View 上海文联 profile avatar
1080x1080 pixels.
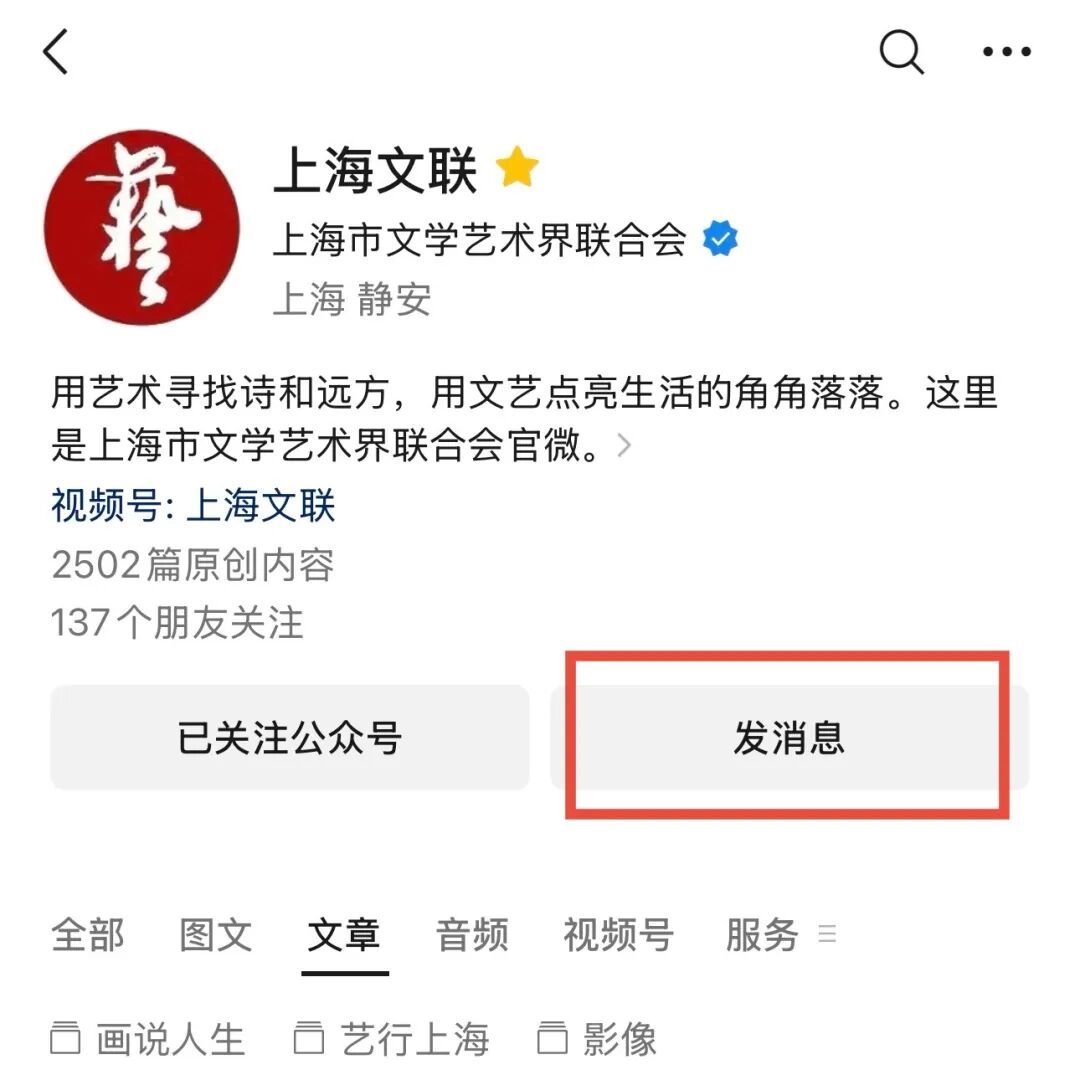pos(142,228)
